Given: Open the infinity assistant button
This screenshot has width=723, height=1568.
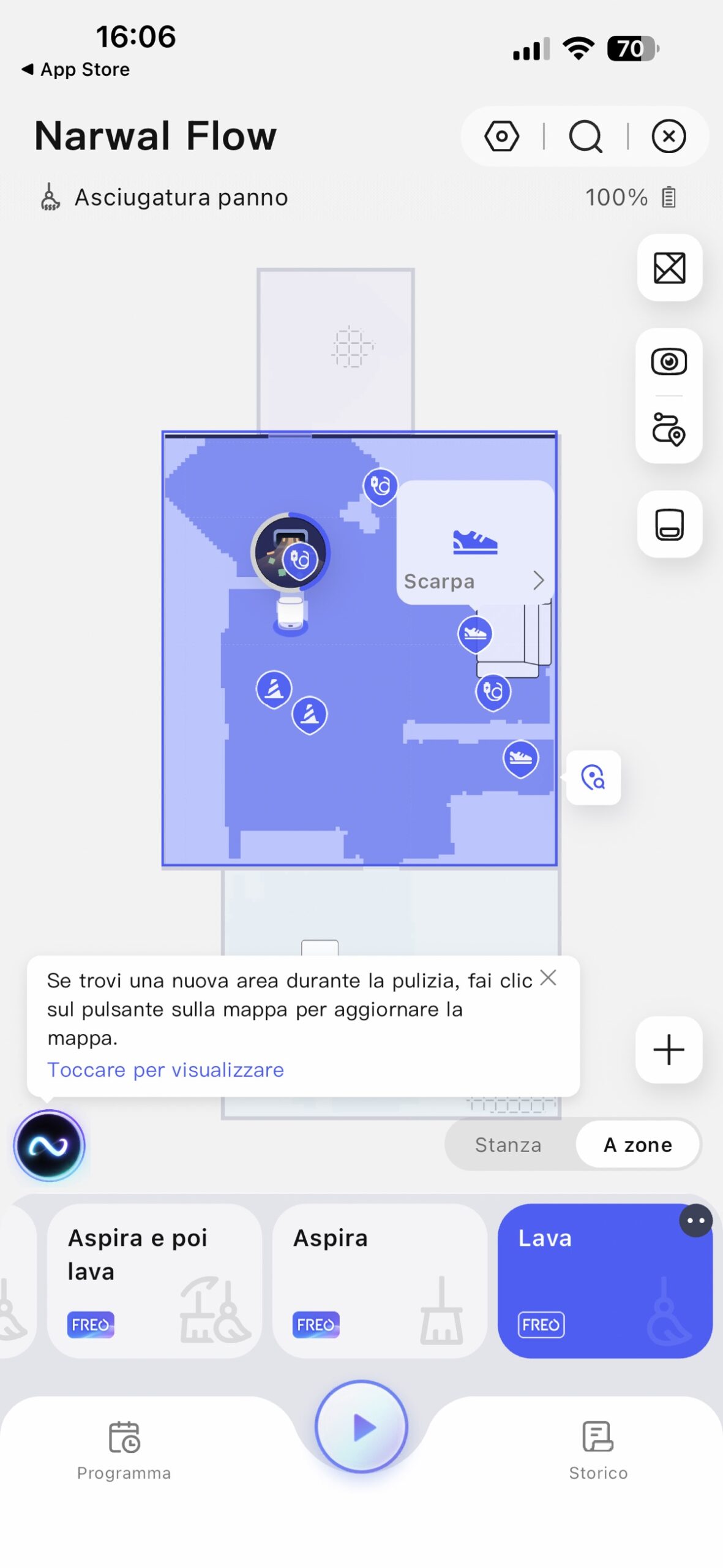Looking at the screenshot, I should point(49,1145).
